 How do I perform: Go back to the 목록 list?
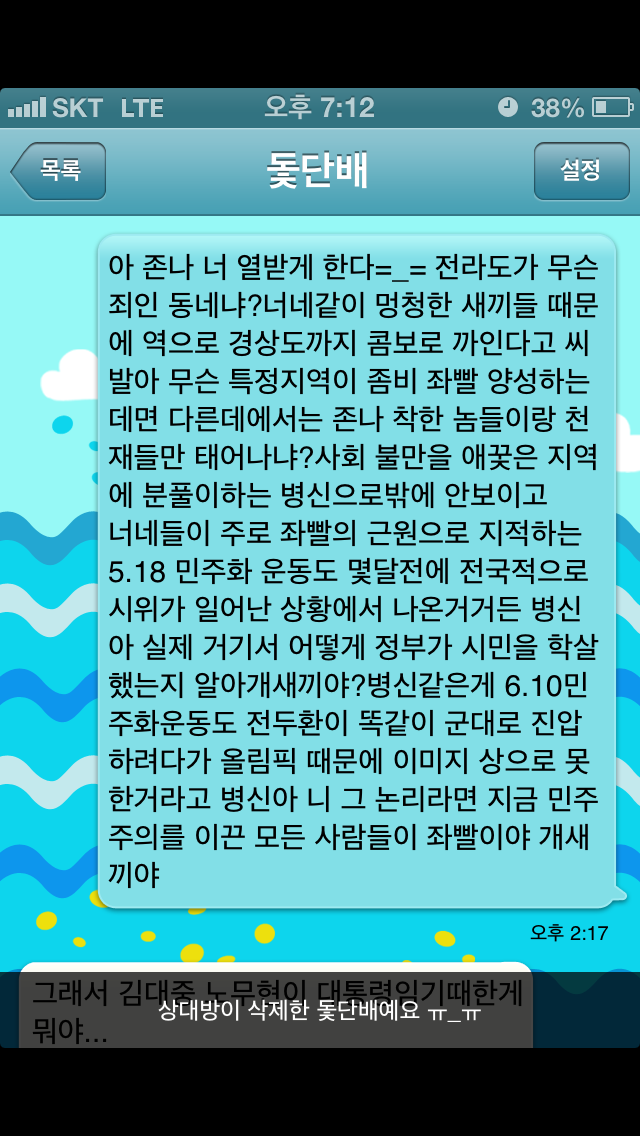[60, 171]
